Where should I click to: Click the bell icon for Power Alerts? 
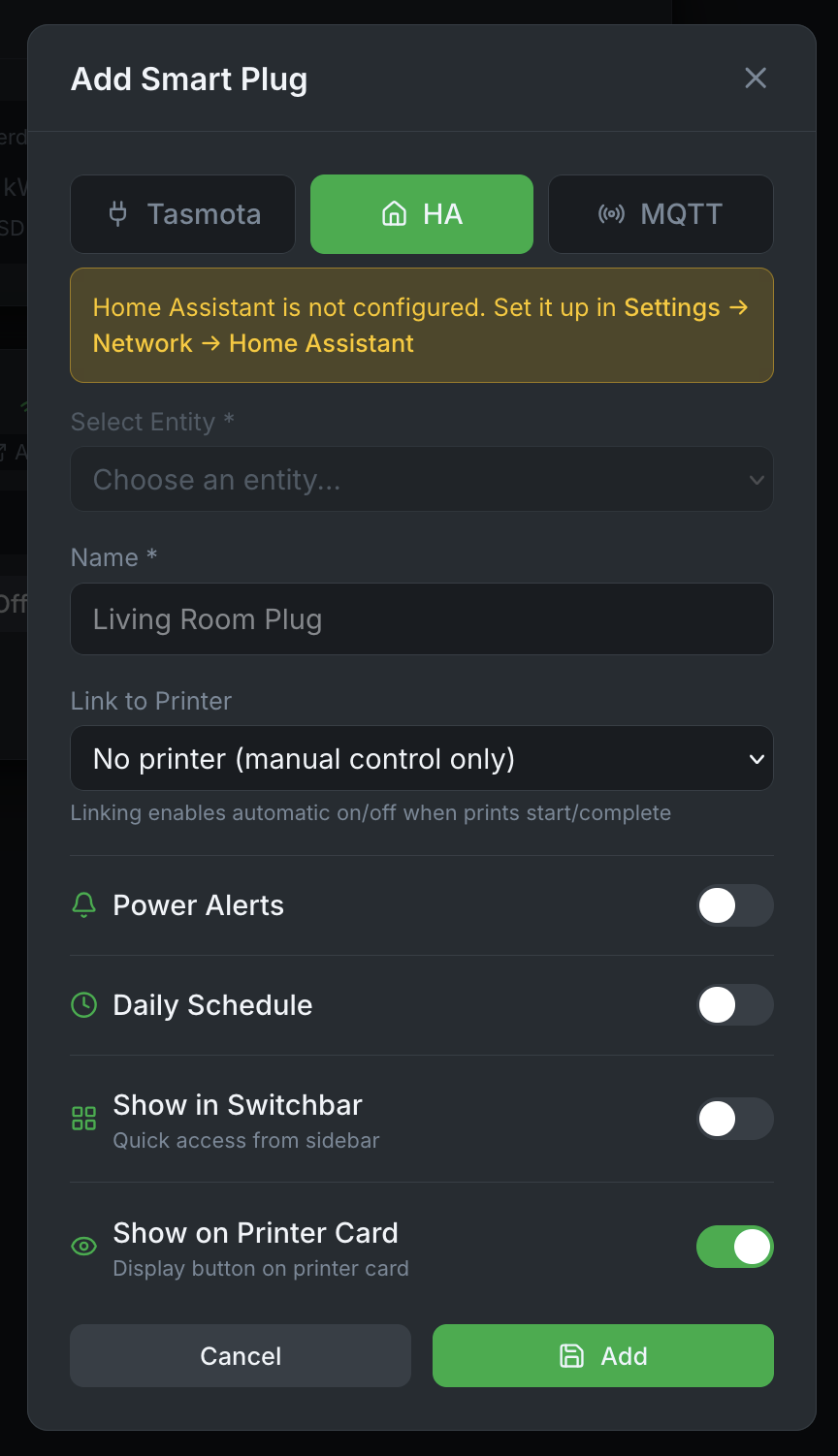click(83, 904)
